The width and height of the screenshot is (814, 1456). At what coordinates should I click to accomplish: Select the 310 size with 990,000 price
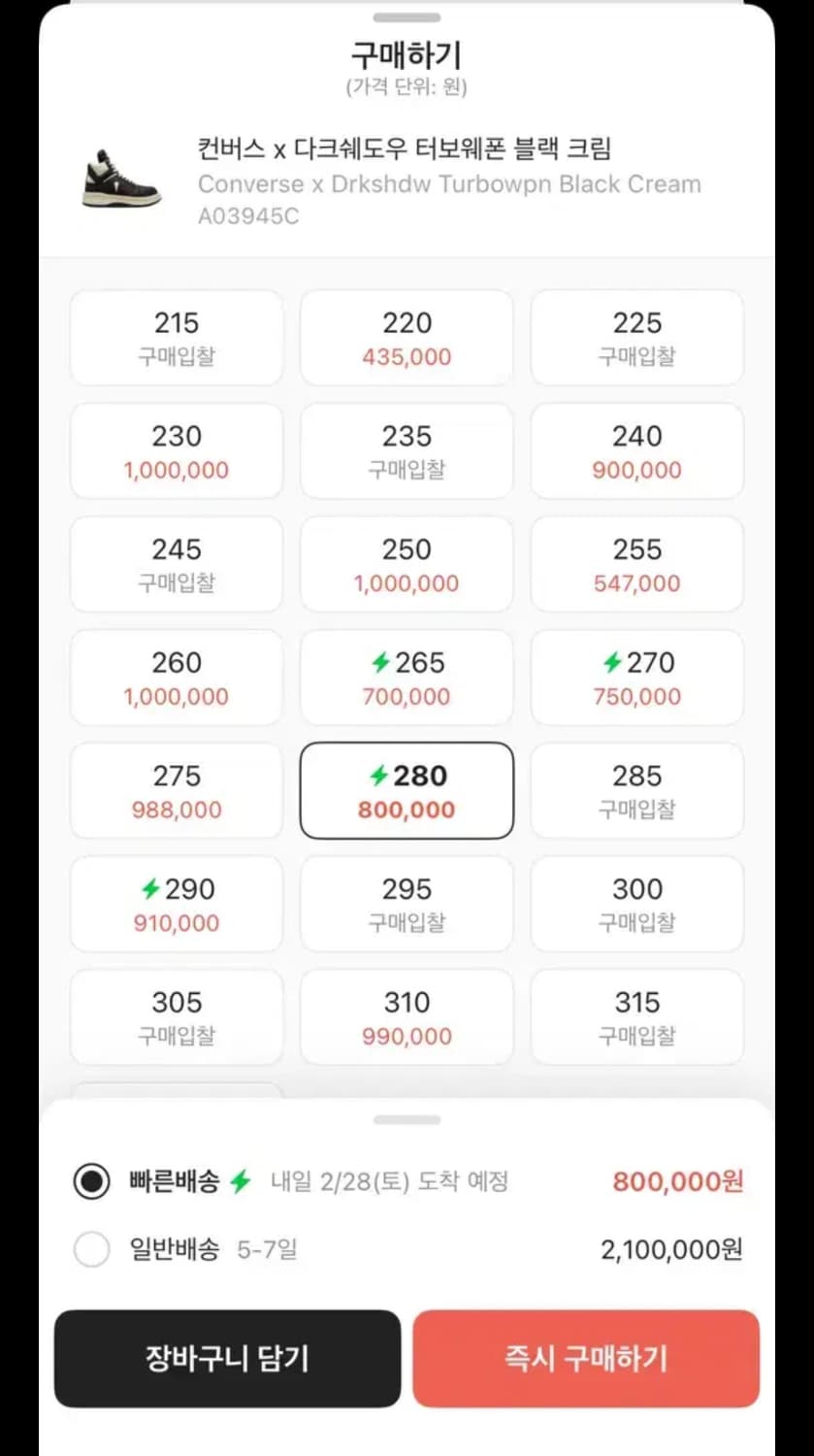[407, 1017]
